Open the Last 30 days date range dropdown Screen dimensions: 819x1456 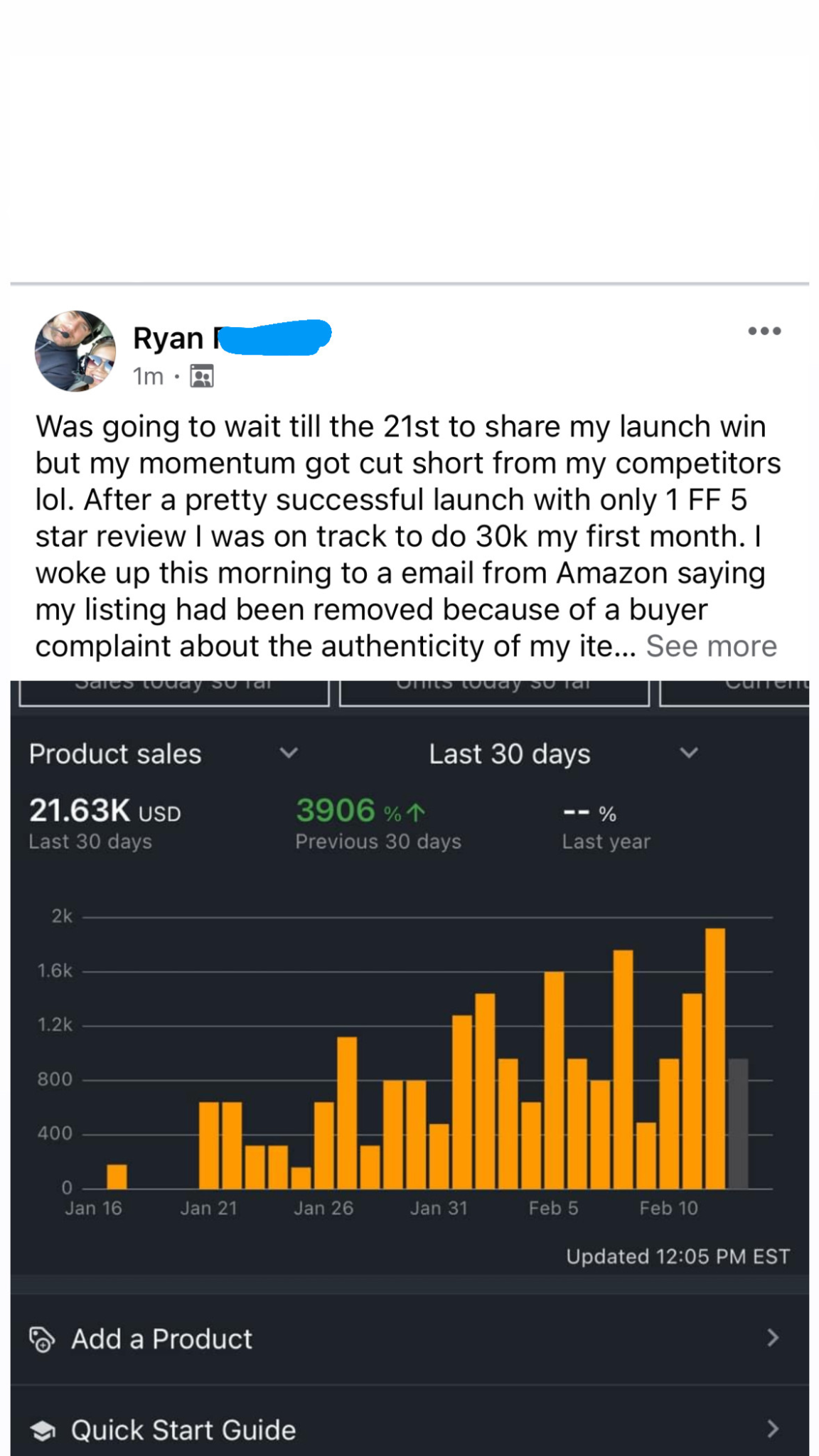(688, 754)
